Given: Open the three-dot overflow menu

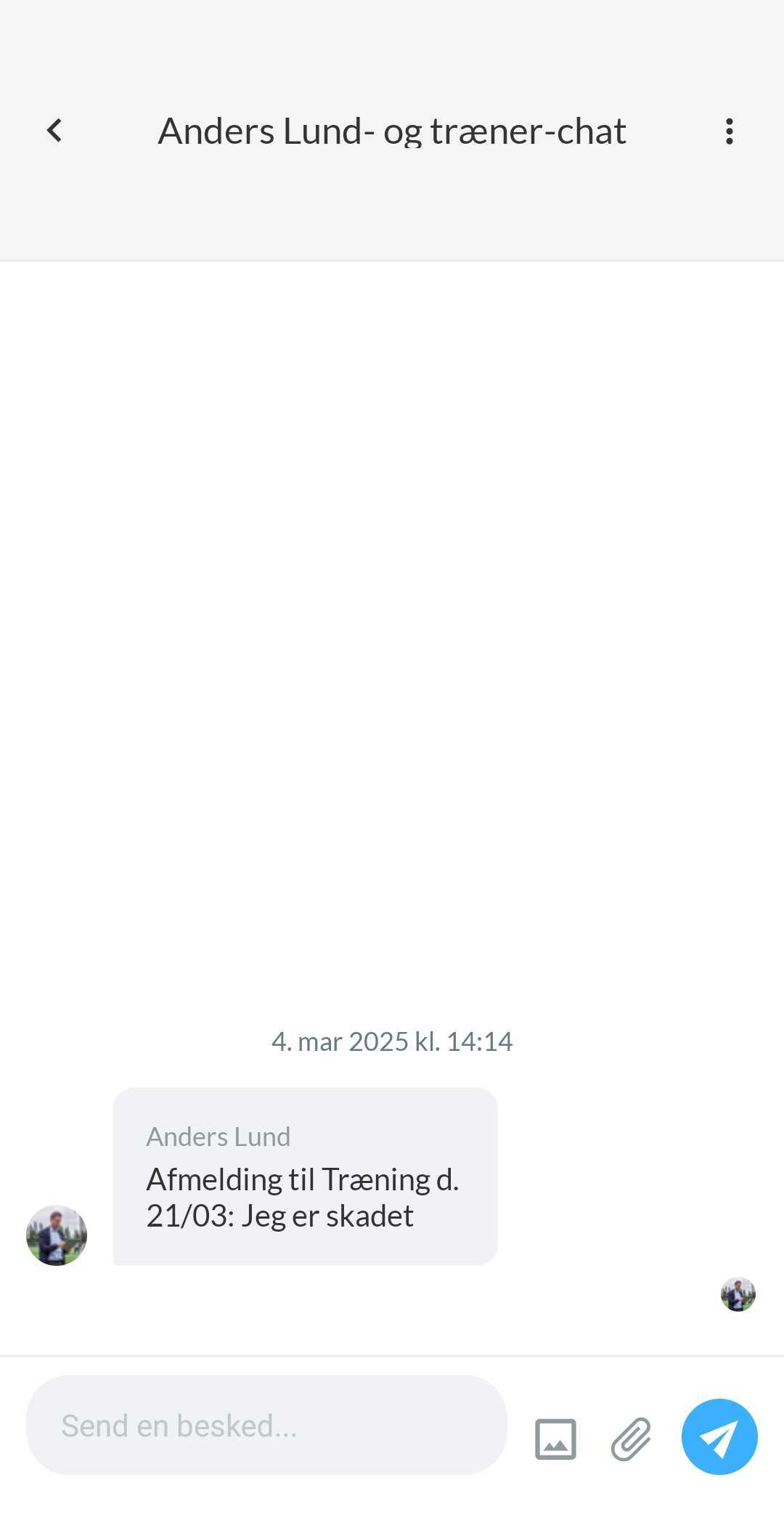Looking at the screenshot, I should click(x=729, y=131).
